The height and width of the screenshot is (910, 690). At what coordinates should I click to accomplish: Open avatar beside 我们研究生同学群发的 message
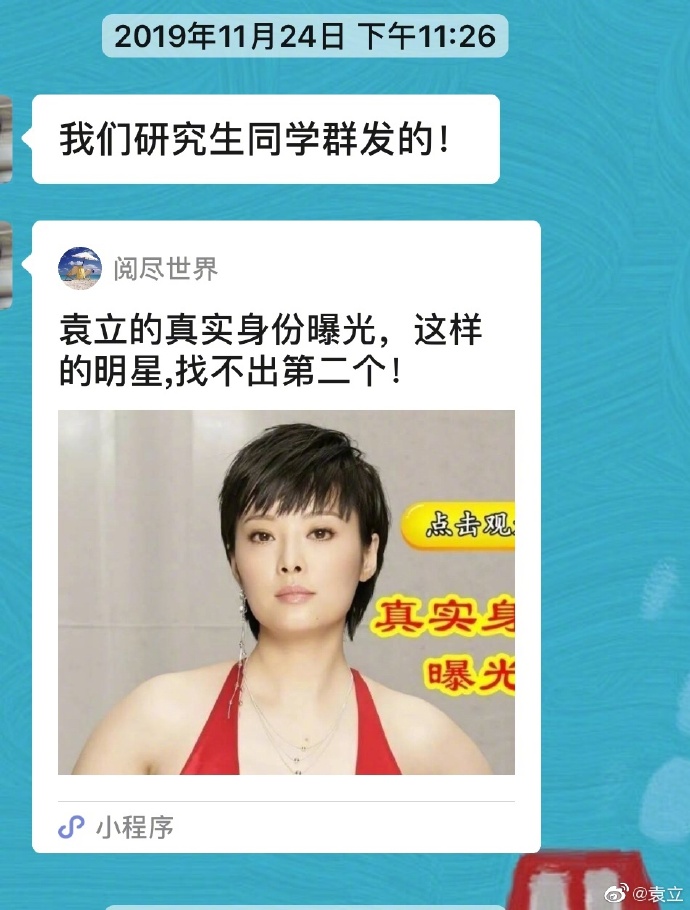5,139
